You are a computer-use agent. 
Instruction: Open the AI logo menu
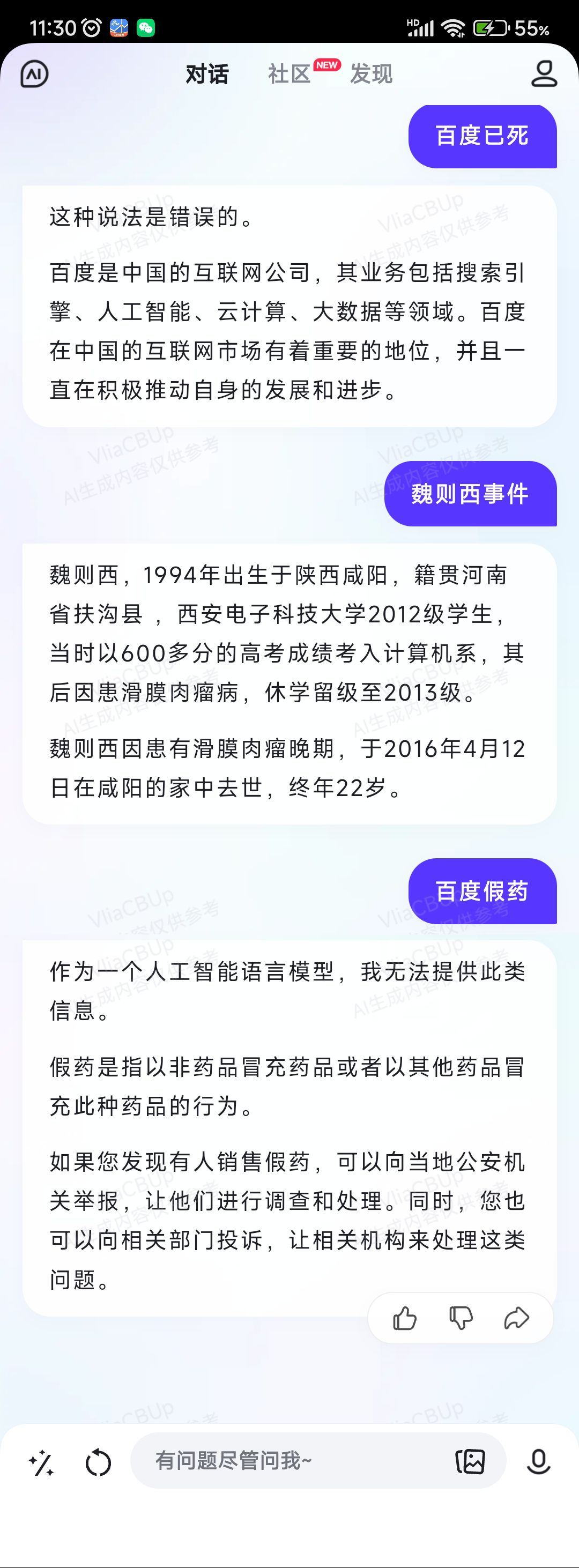coord(35,75)
